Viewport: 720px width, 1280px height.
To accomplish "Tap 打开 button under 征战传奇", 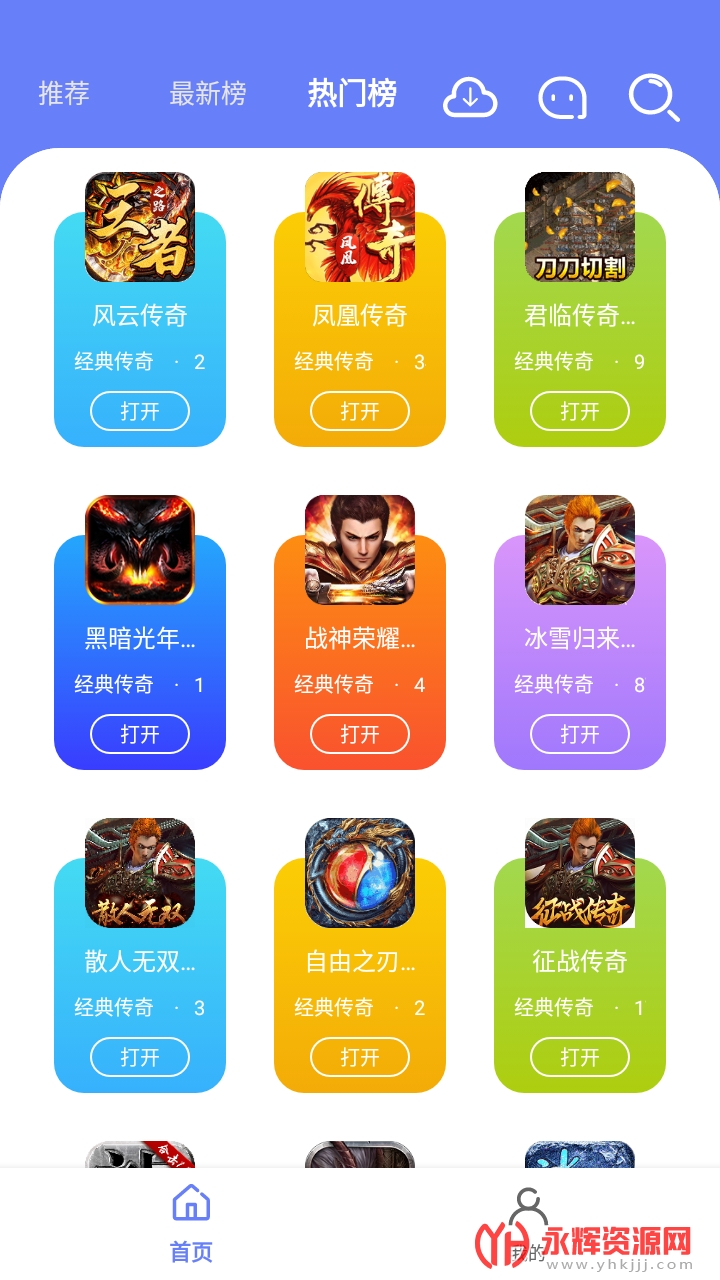I will pos(580,1057).
